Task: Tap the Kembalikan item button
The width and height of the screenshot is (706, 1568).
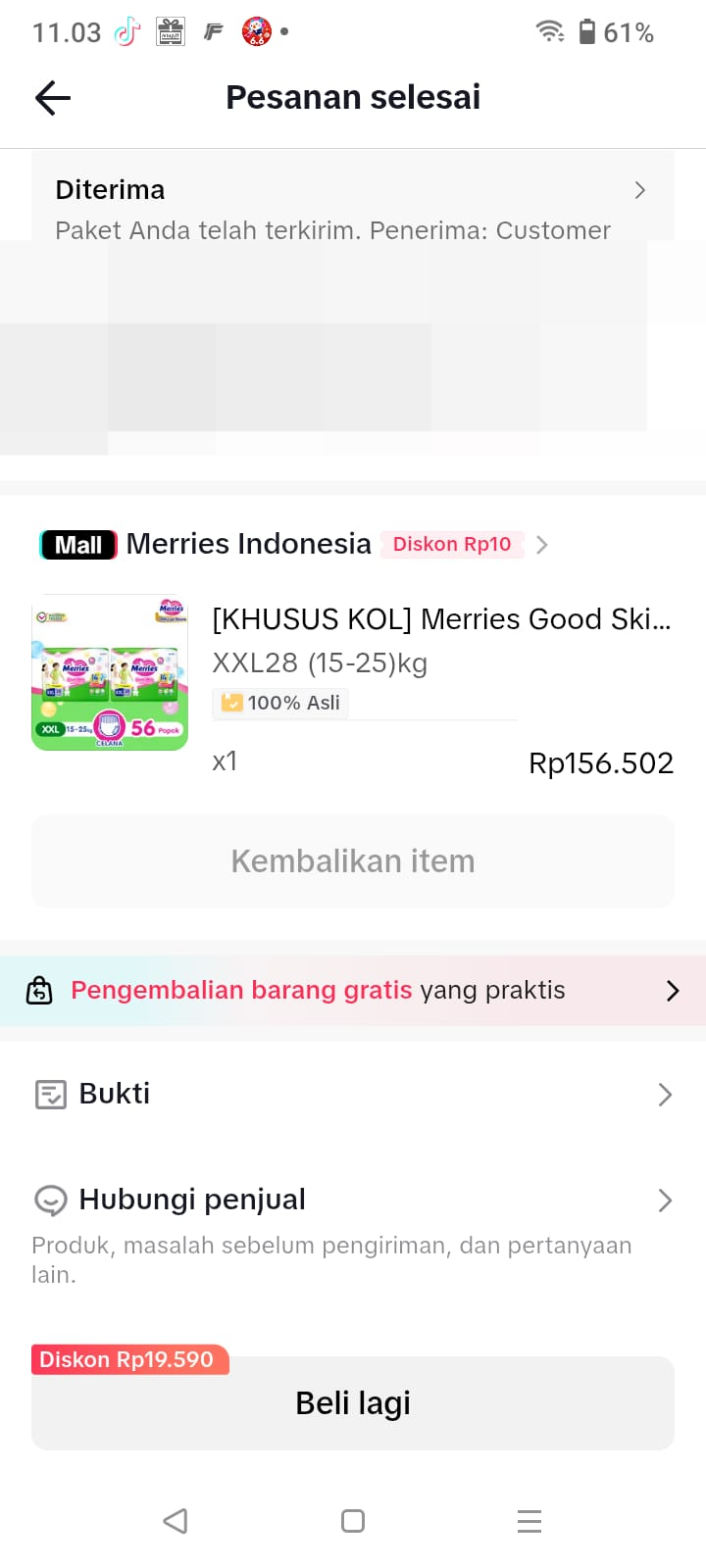Action: [x=353, y=861]
